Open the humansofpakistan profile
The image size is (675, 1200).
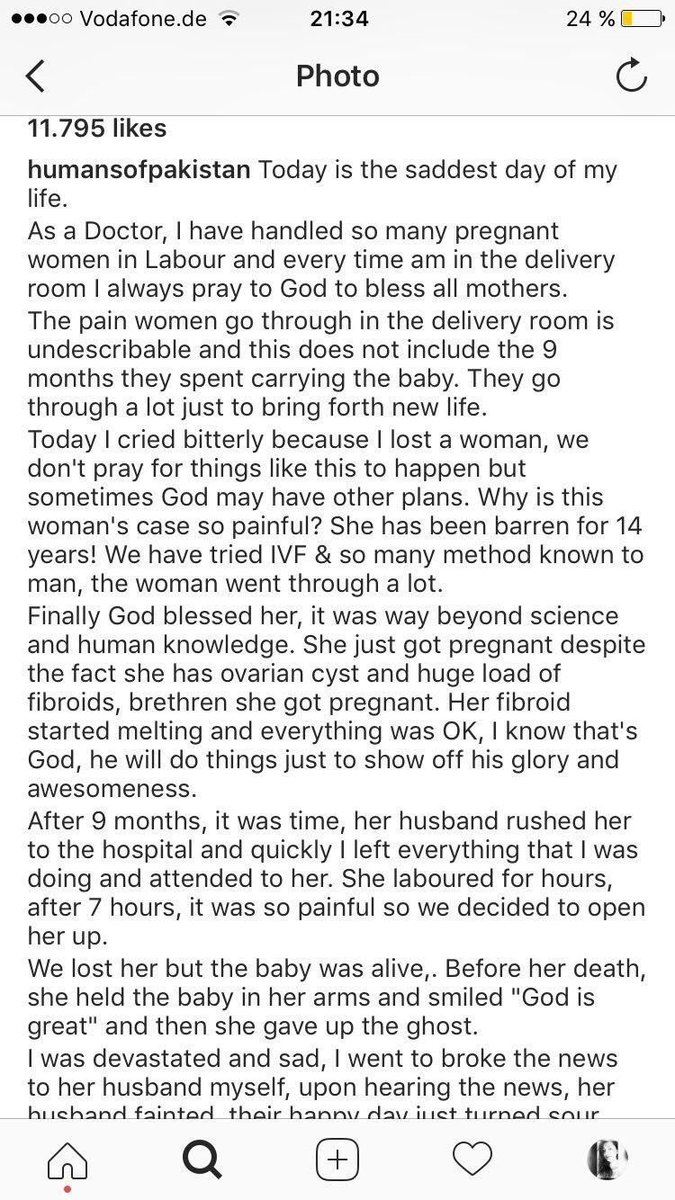coord(140,168)
